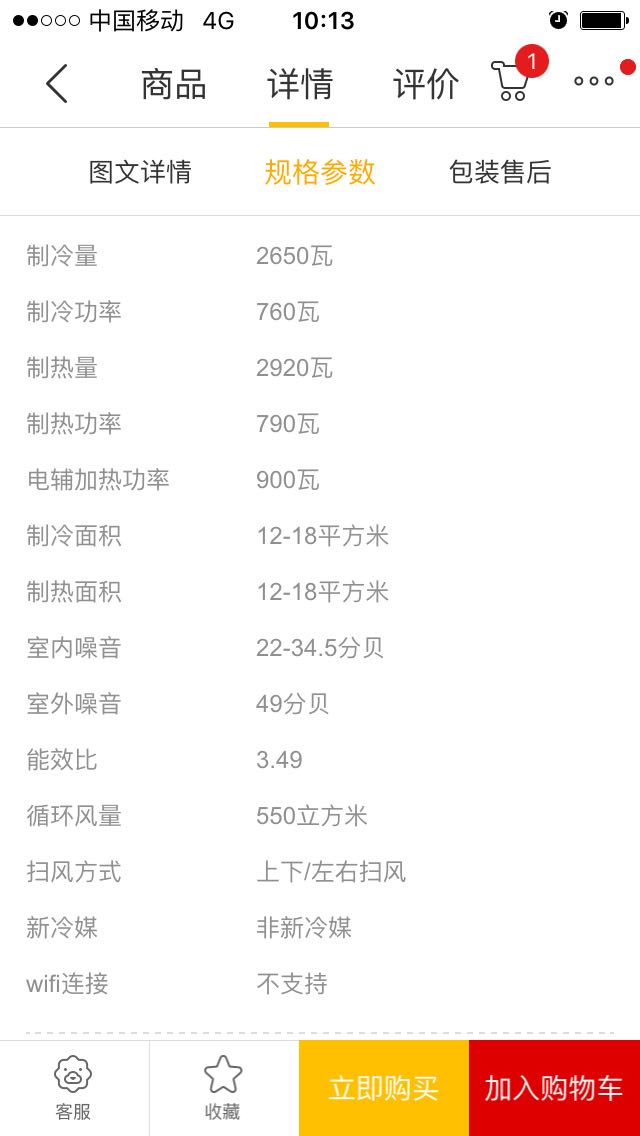Image resolution: width=640 pixels, height=1136 pixels.
Task: Tap 立即购买 to buy now
Action: pyautogui.click(x=383, y=1088)
